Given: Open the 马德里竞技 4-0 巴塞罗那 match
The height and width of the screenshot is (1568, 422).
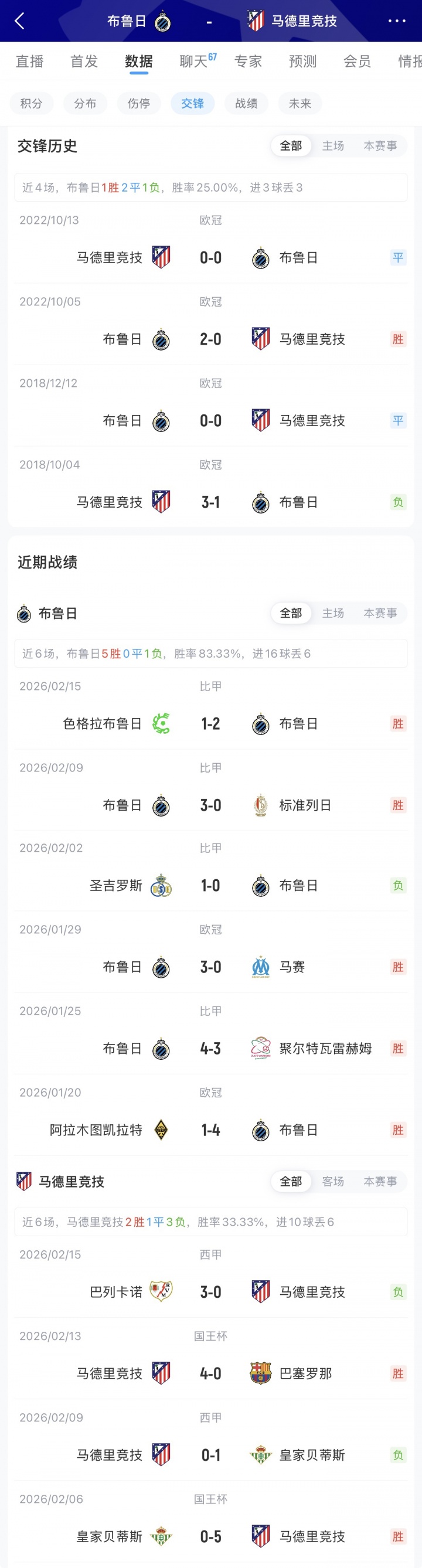Looking at the screenshot, I should pyautogui.click(x=210, y=1374).
